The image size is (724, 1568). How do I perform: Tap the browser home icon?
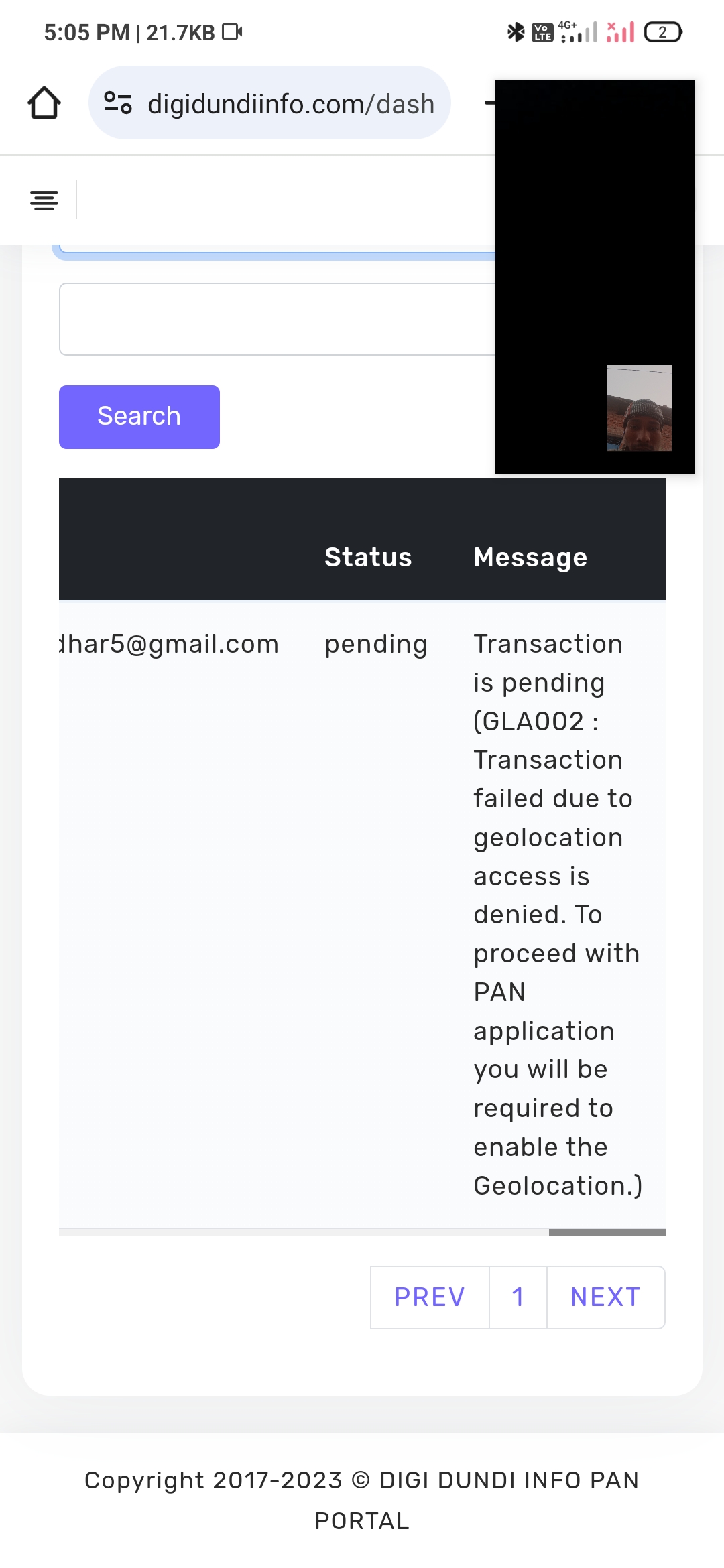tap(44, 103)
